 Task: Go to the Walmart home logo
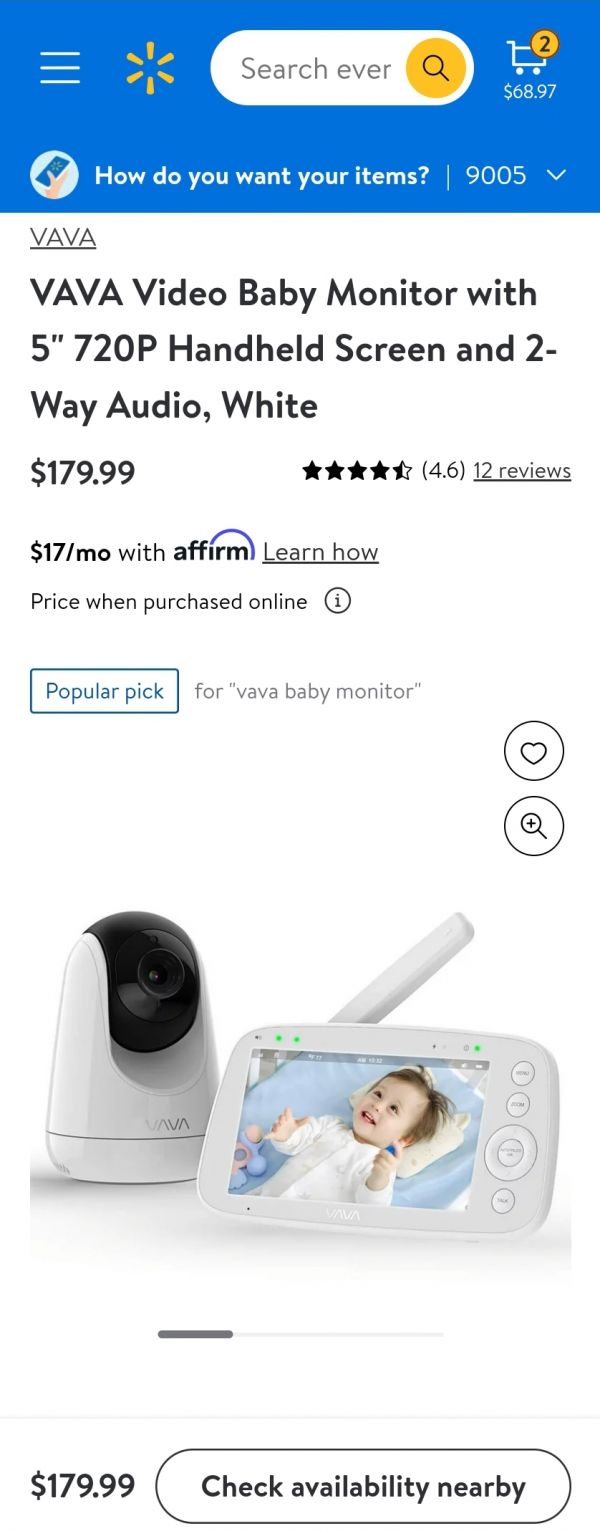(x=150, y=68)
